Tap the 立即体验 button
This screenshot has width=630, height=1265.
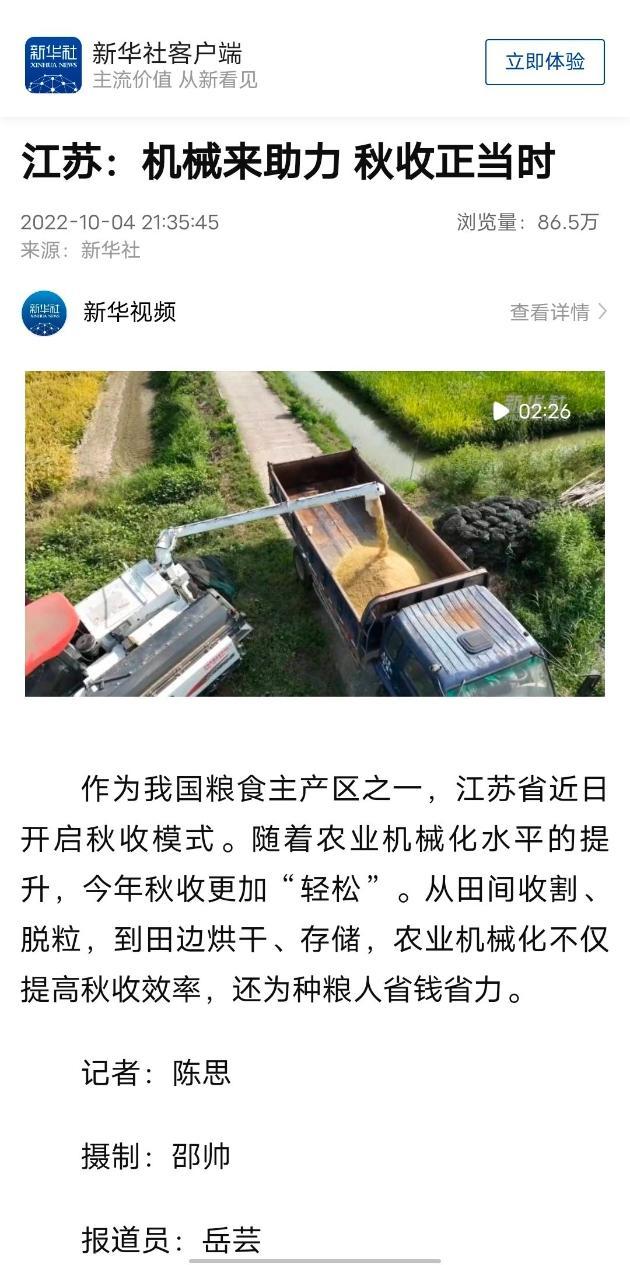[x=545, y=62]
